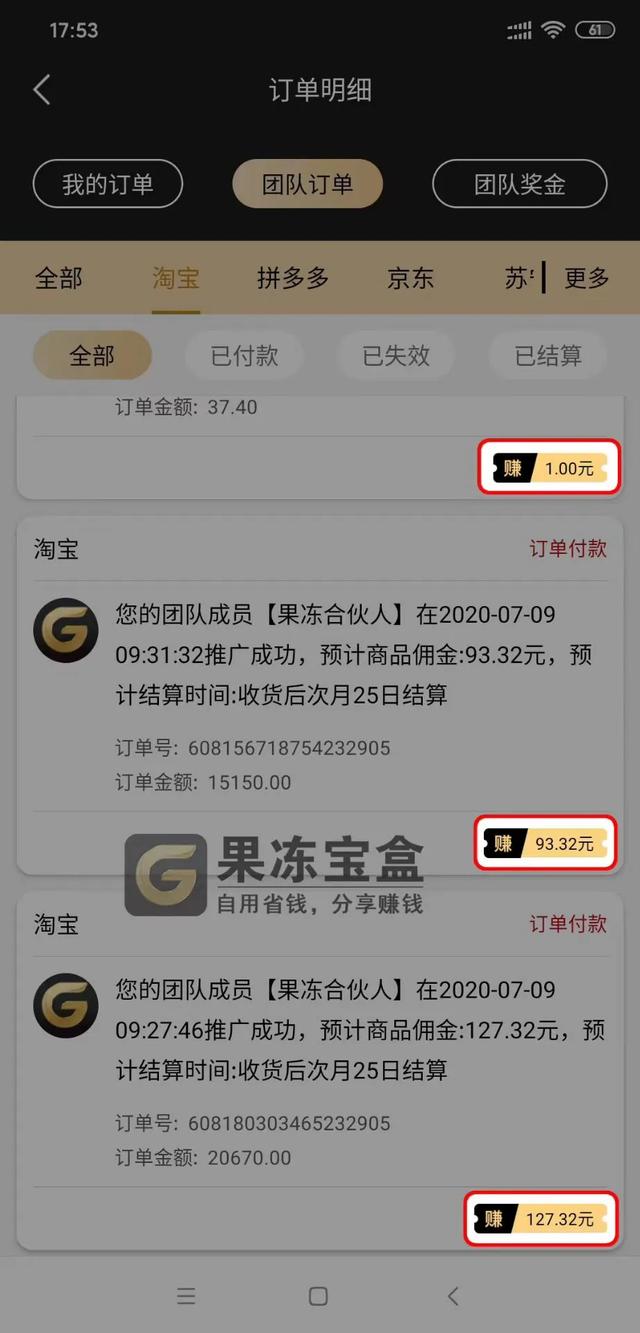Screen dimensions: 640x1333
Task: Select the 团队订单 segment
Action: point(307,184)
